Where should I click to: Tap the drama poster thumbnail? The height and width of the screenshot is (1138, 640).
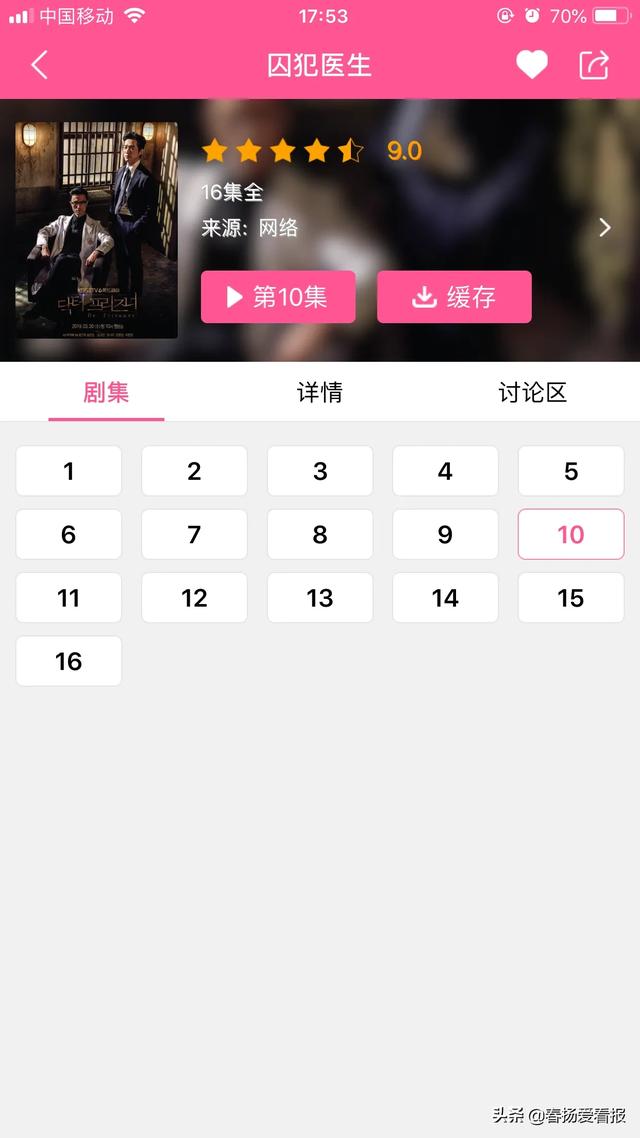97,230
